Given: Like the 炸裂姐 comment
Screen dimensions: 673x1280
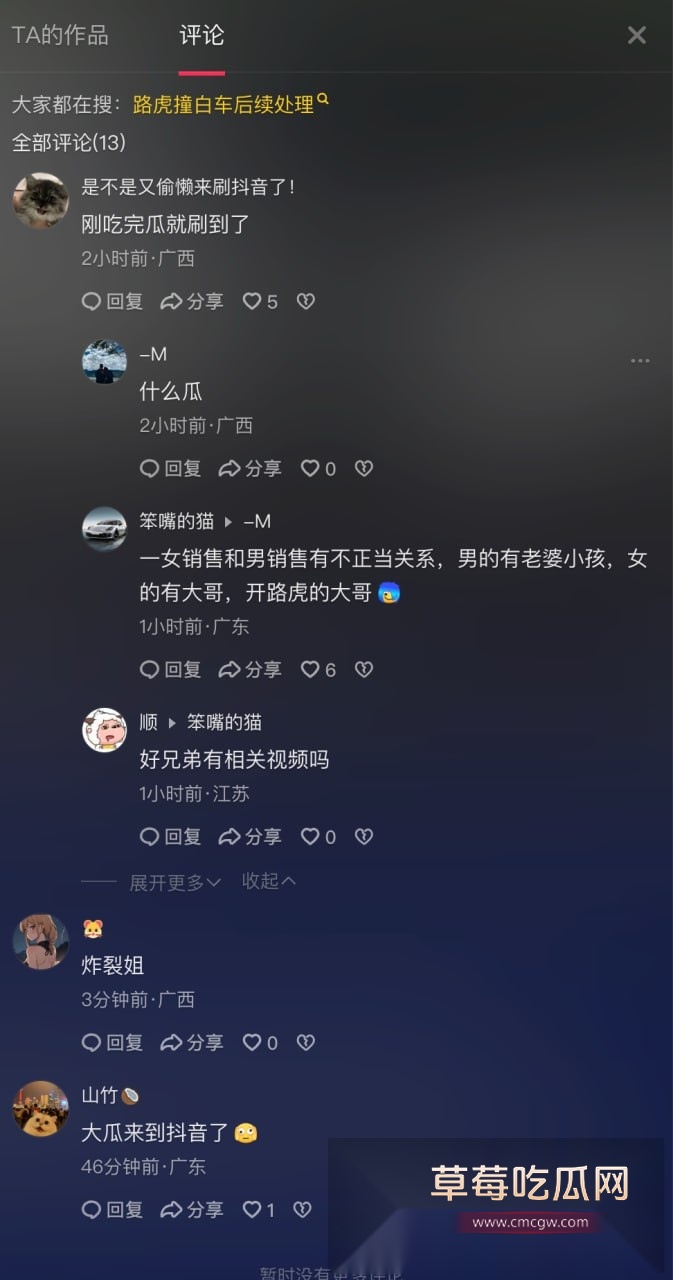Looking at the screenshot, I should pyautogui.click(x=253, y=1042).
